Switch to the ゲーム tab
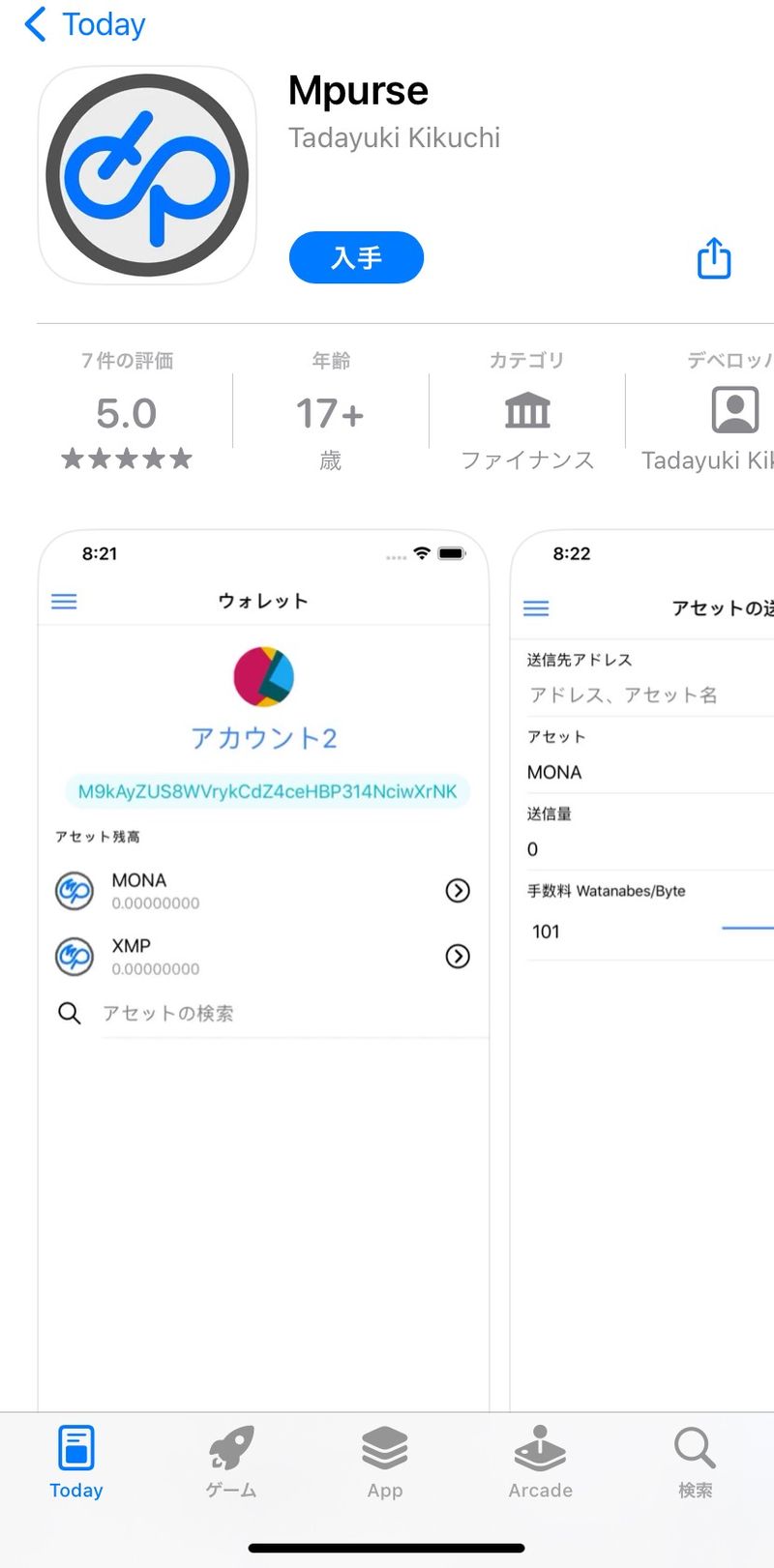Viewport: 774px width, 1568px height. tap(231, 1462)
